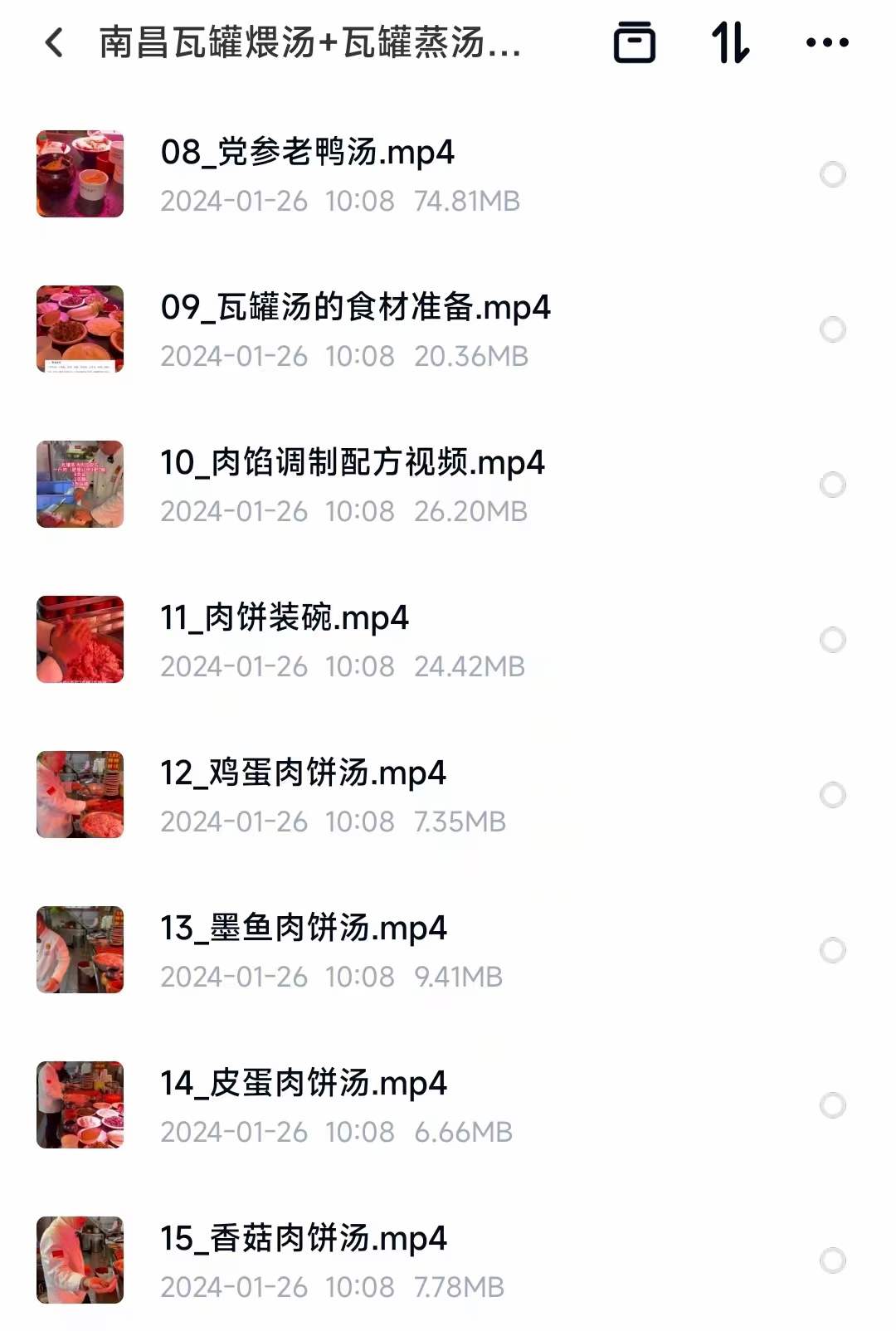Tap thumbnail of 13_墨鱼肉饼汤 video
Image resolution: width=896 pixels, height=1331 pixels.
pos(80,949)
